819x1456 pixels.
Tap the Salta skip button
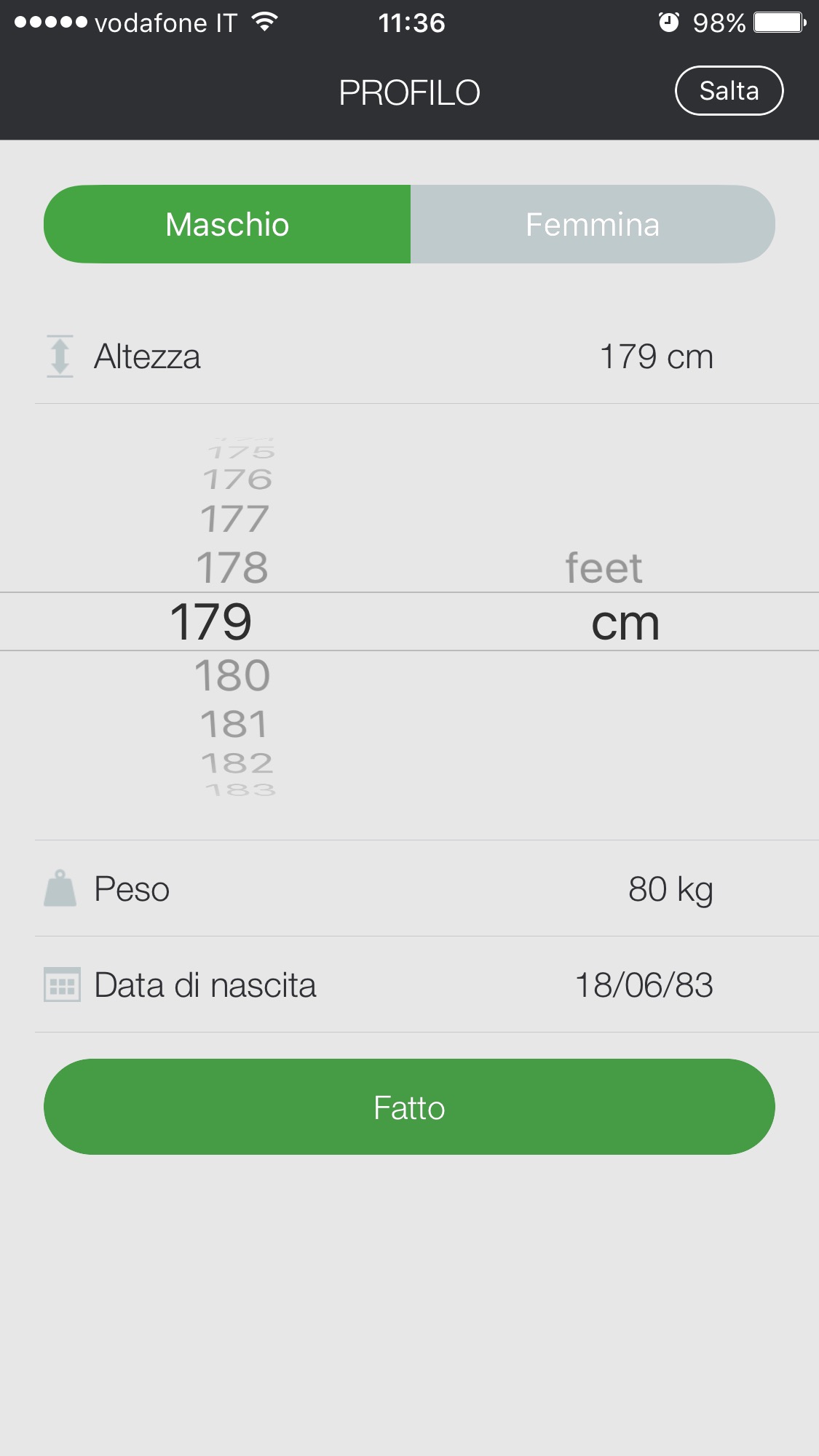point(729,91)
